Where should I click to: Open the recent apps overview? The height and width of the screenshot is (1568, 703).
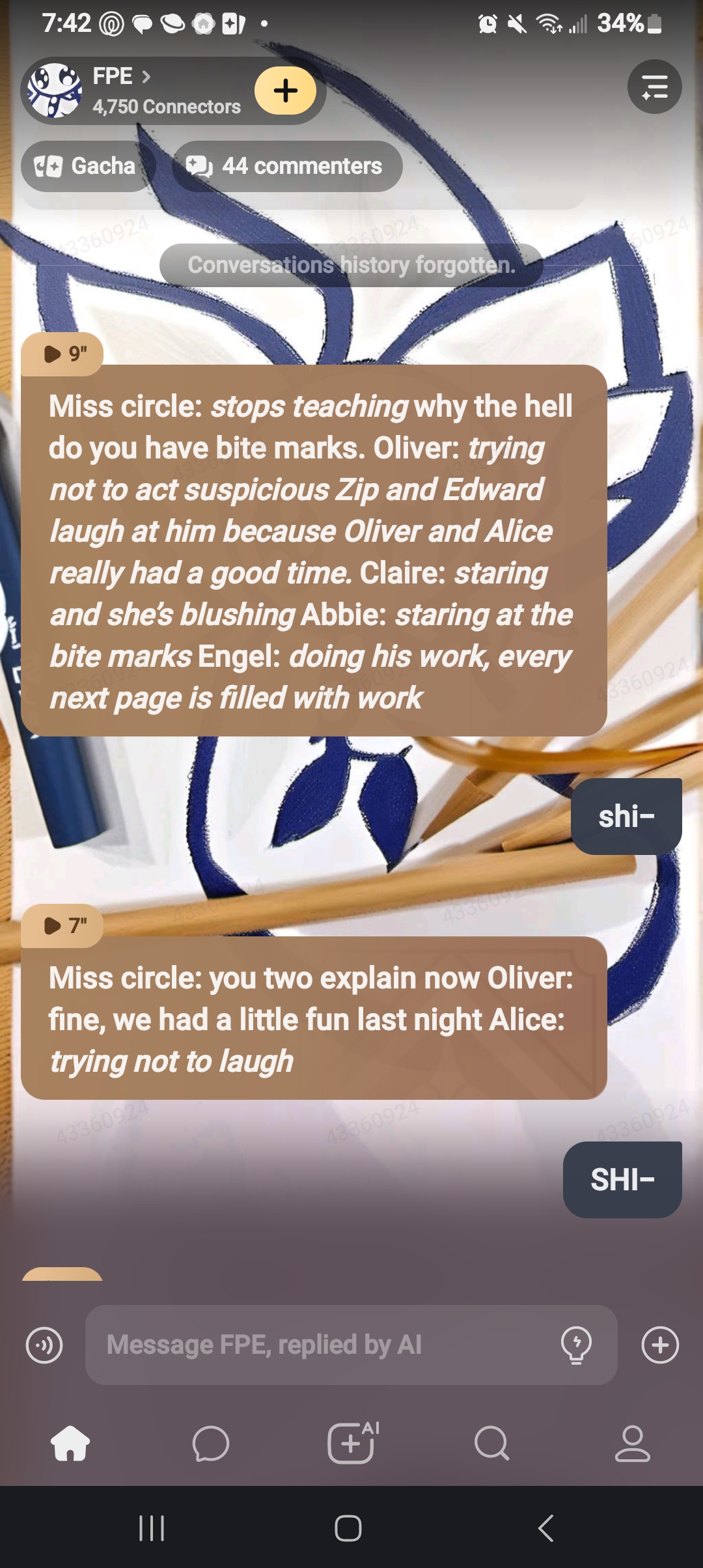coord(152,1528)
